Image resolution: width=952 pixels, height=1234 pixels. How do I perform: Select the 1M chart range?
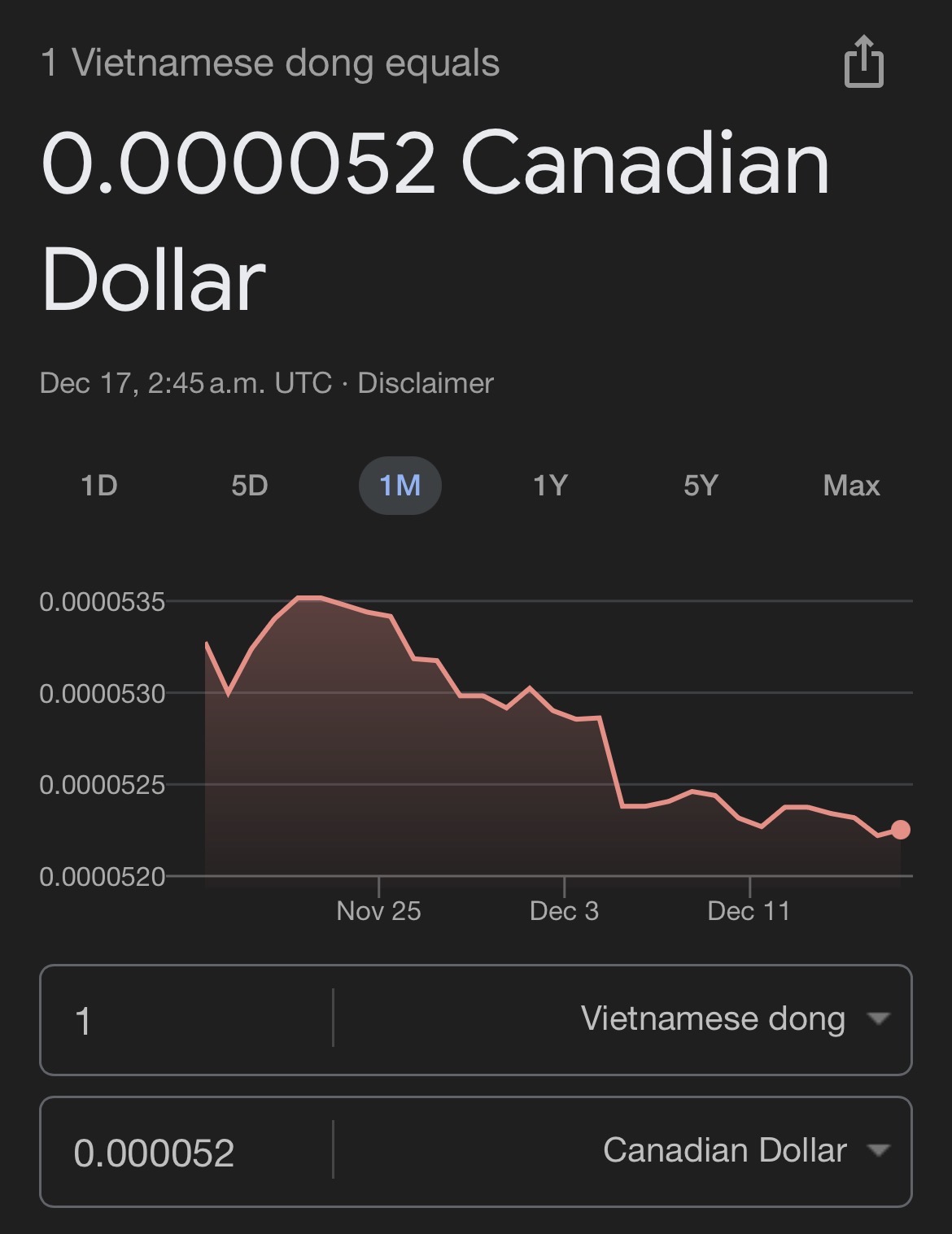click(400, 486)
